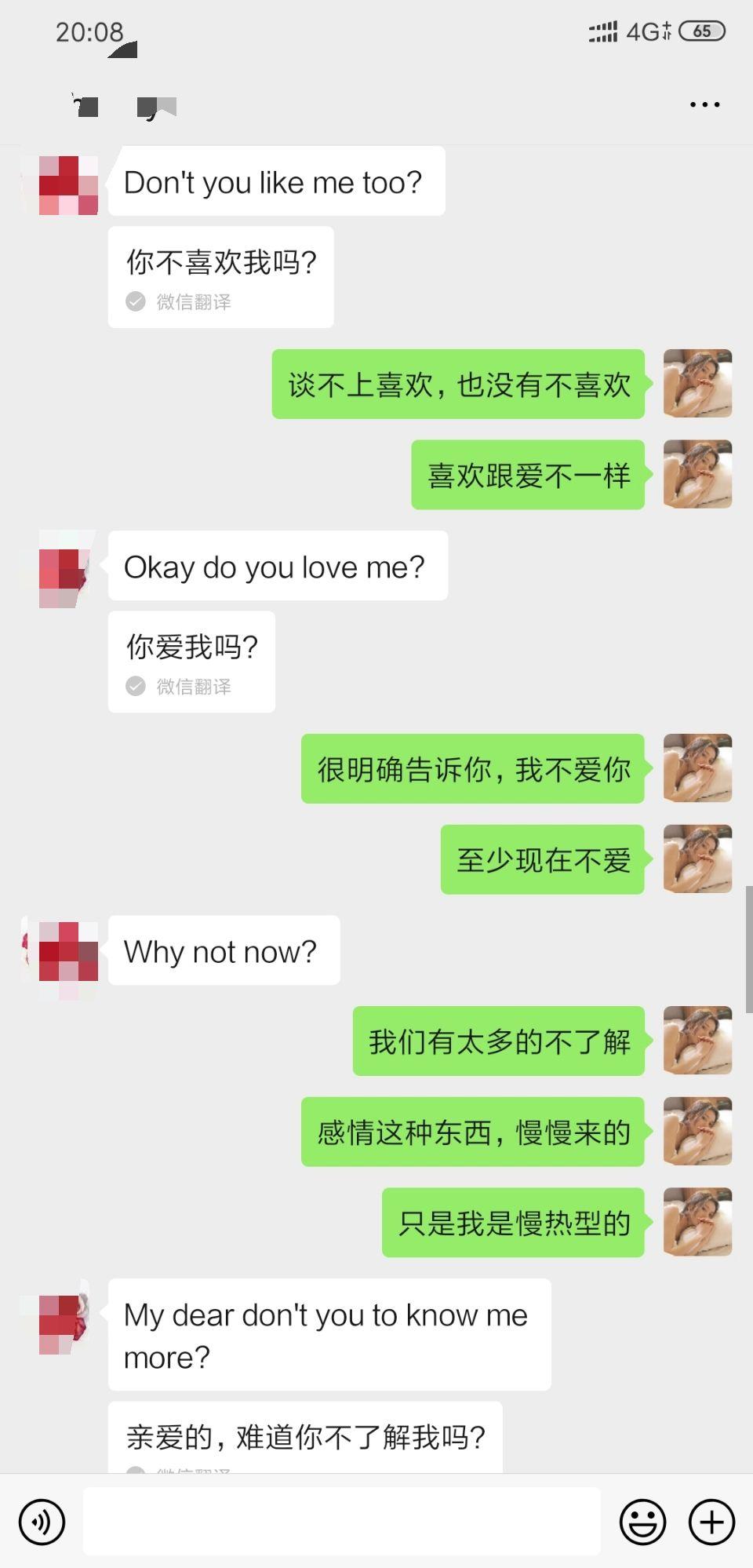
Task: Open contact's avatar beside "Why not now?"
Action: pos(68,951)
